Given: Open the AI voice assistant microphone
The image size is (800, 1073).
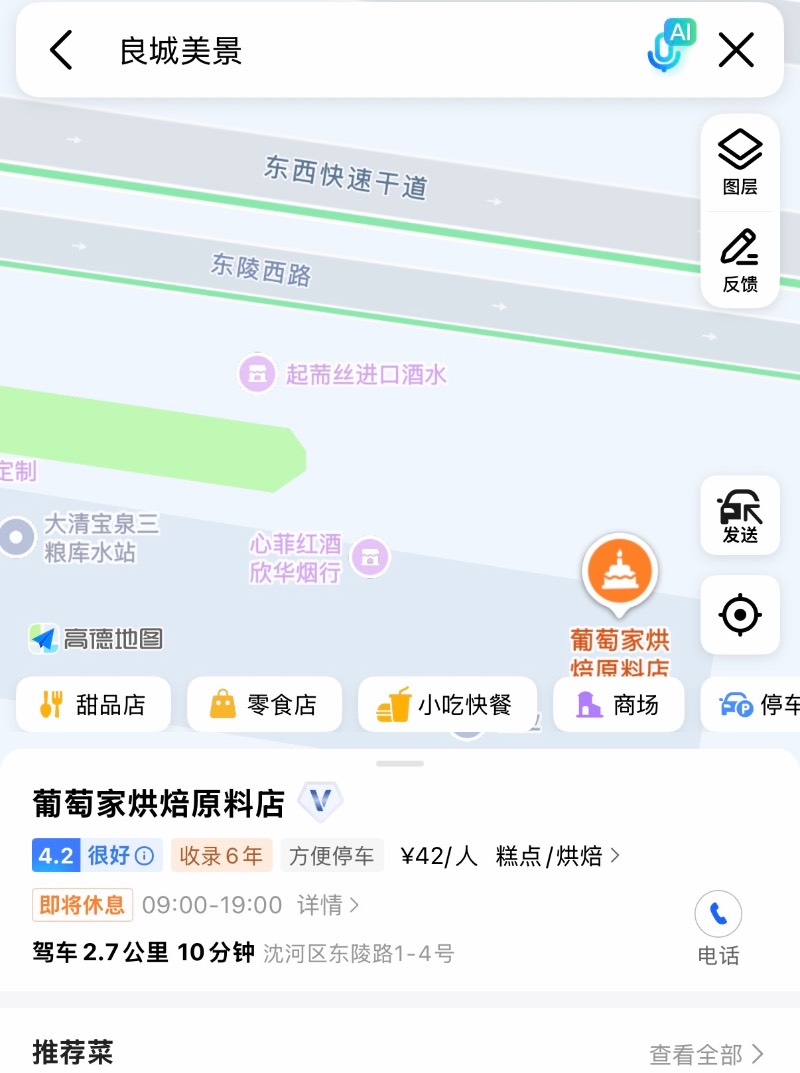Looking at the screenshot, I should pyautogui.click(x=668, y=48).
